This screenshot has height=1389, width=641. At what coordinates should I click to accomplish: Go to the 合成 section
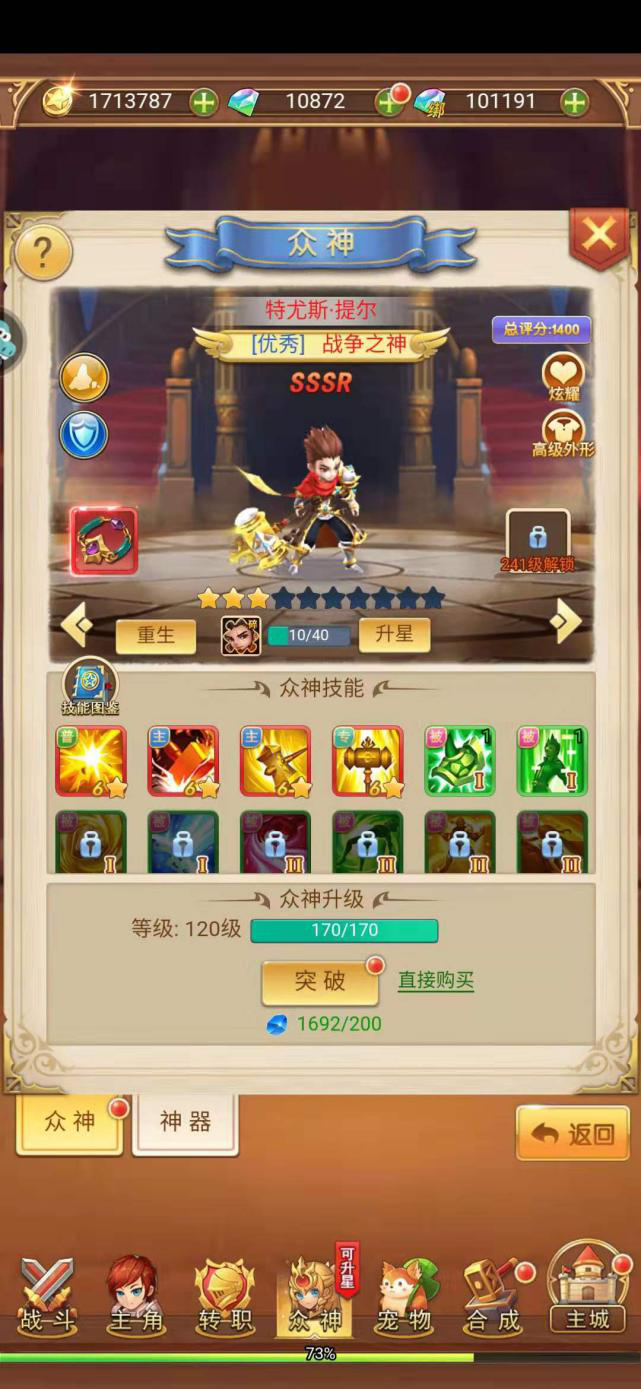(x=494, y=1296)
